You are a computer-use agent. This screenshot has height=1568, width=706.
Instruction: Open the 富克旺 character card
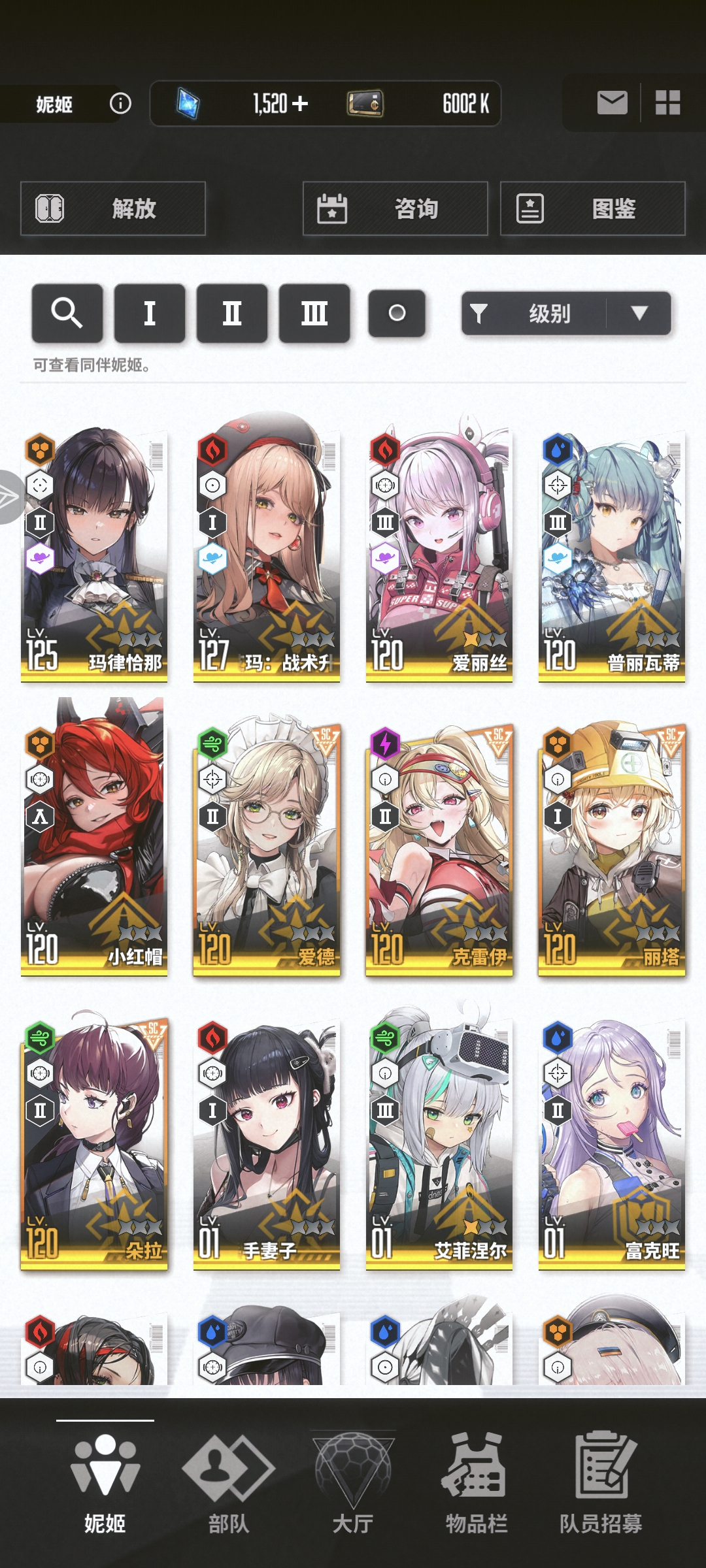[612, 1143]
